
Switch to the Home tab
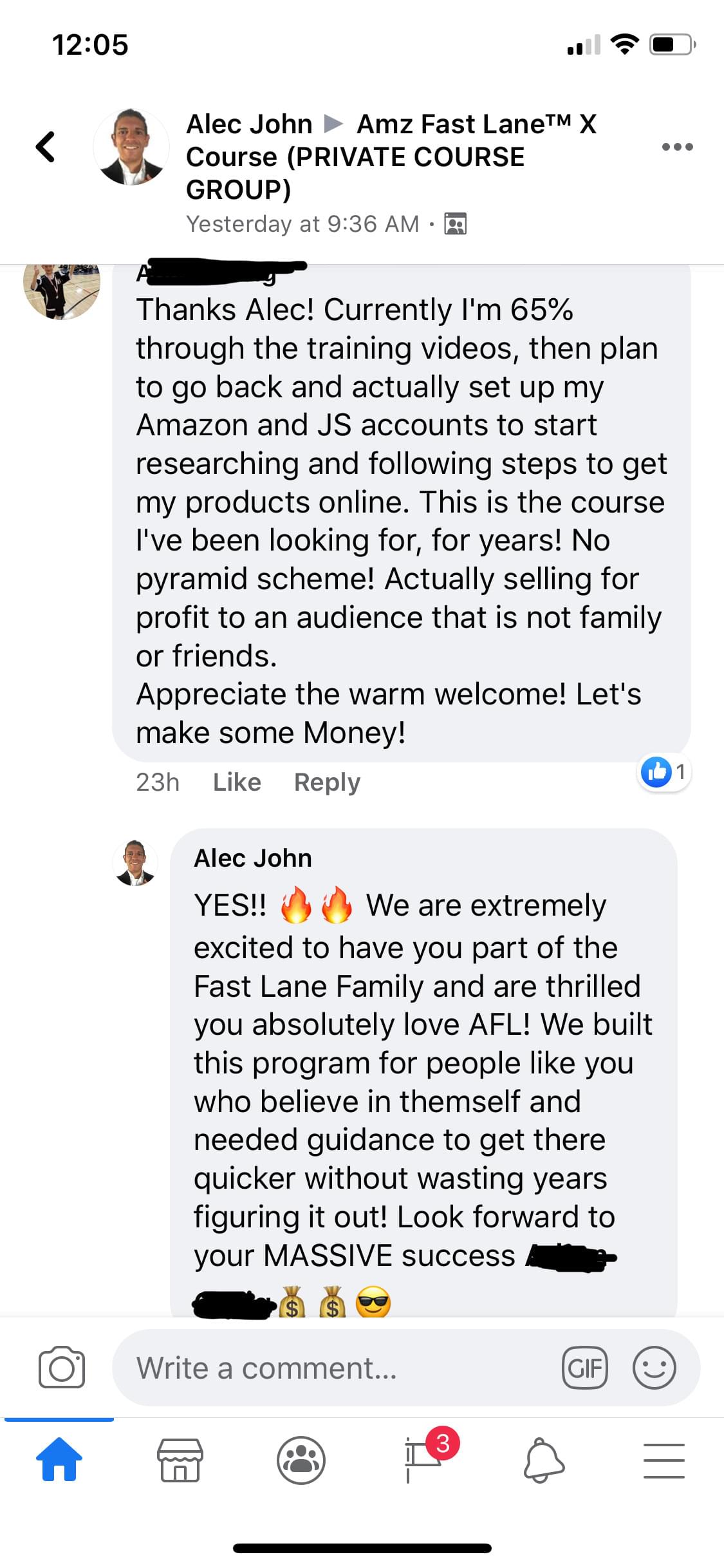(59, 1460)
